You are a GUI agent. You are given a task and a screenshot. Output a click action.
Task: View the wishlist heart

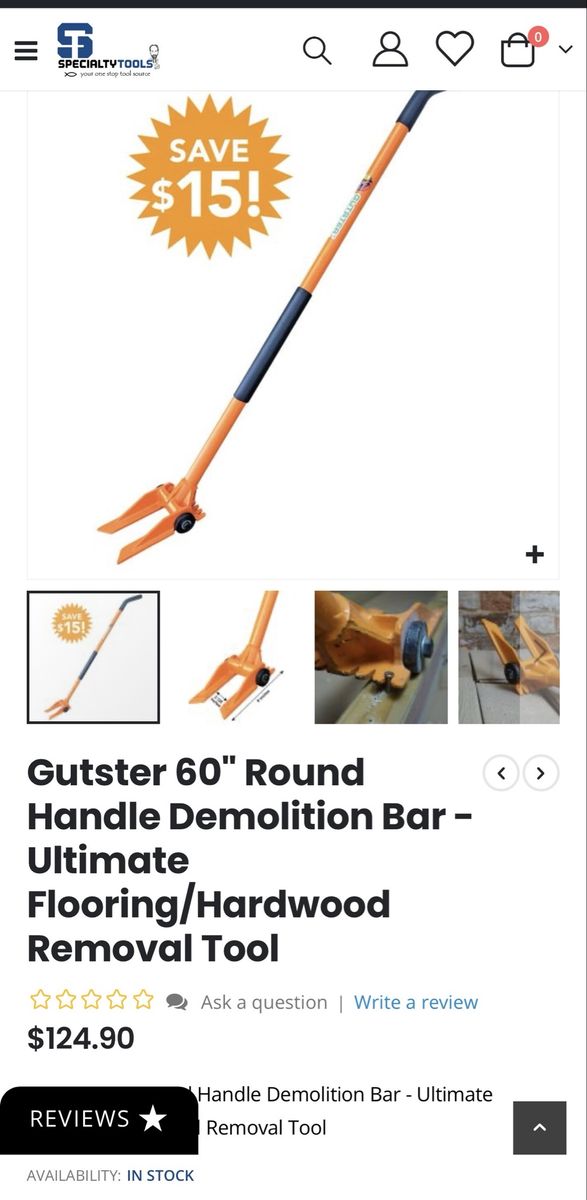pos(455,49)
